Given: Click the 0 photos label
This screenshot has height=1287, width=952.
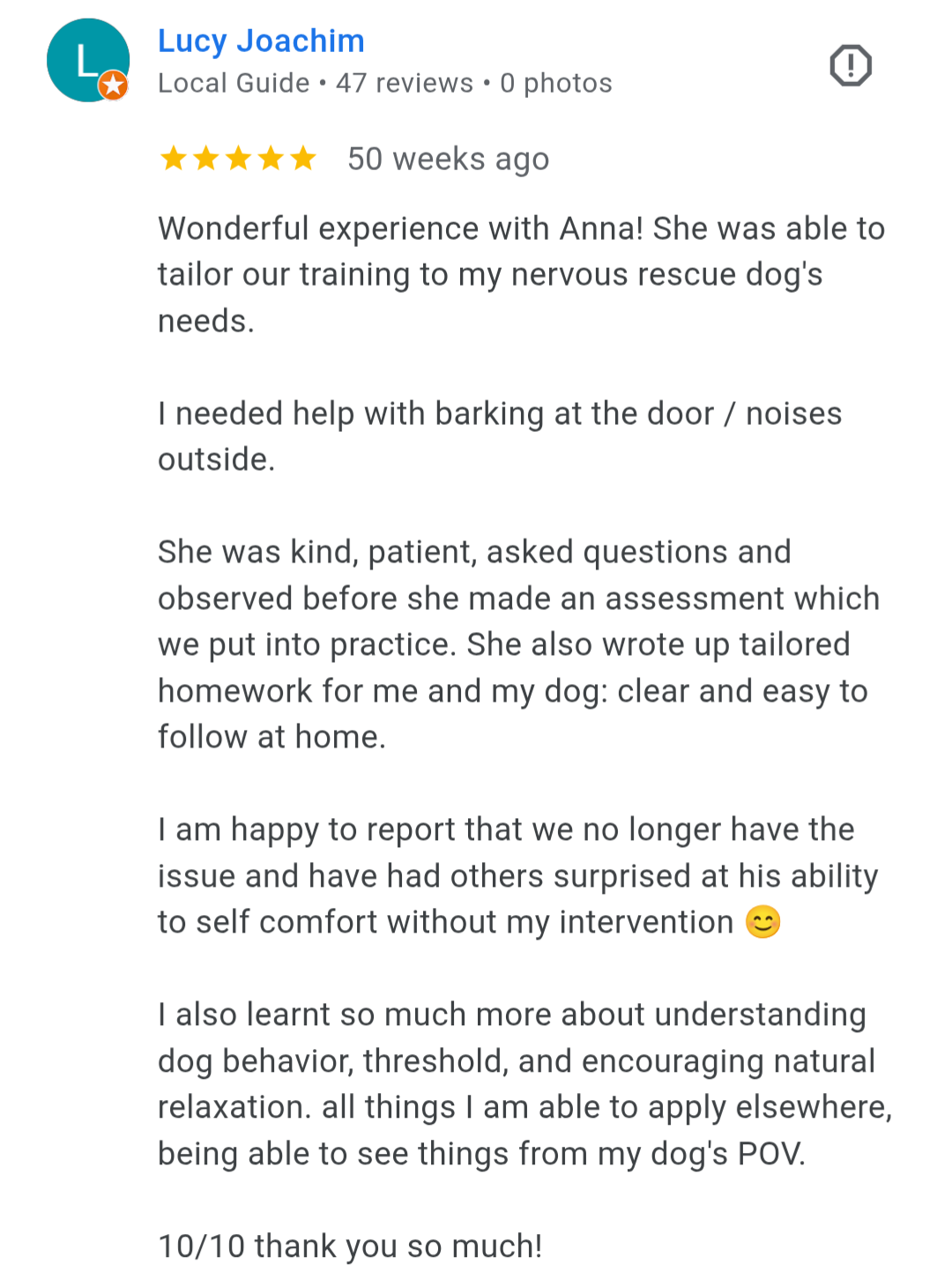Looking at the screenshot, I should pos(556,82).
